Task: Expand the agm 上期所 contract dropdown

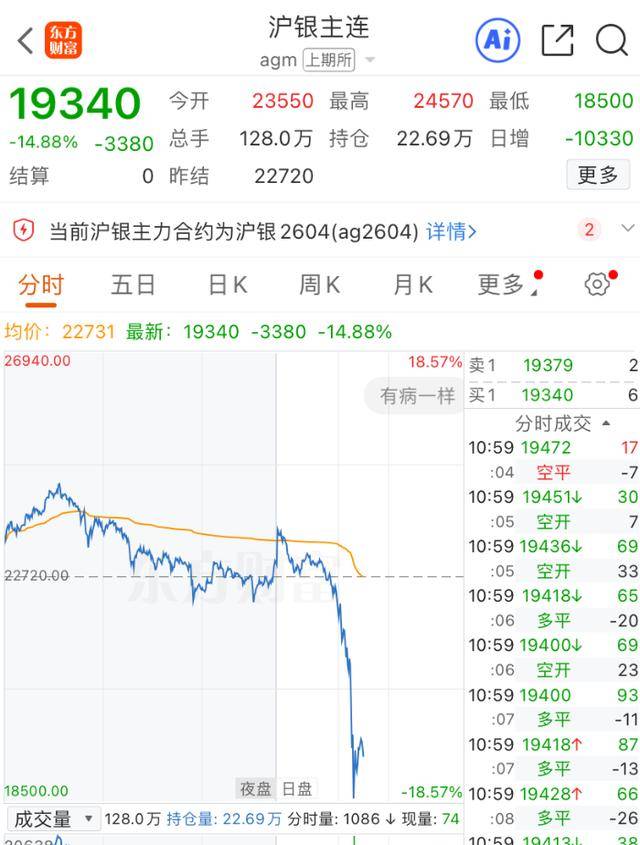Action: pos(369,60)
